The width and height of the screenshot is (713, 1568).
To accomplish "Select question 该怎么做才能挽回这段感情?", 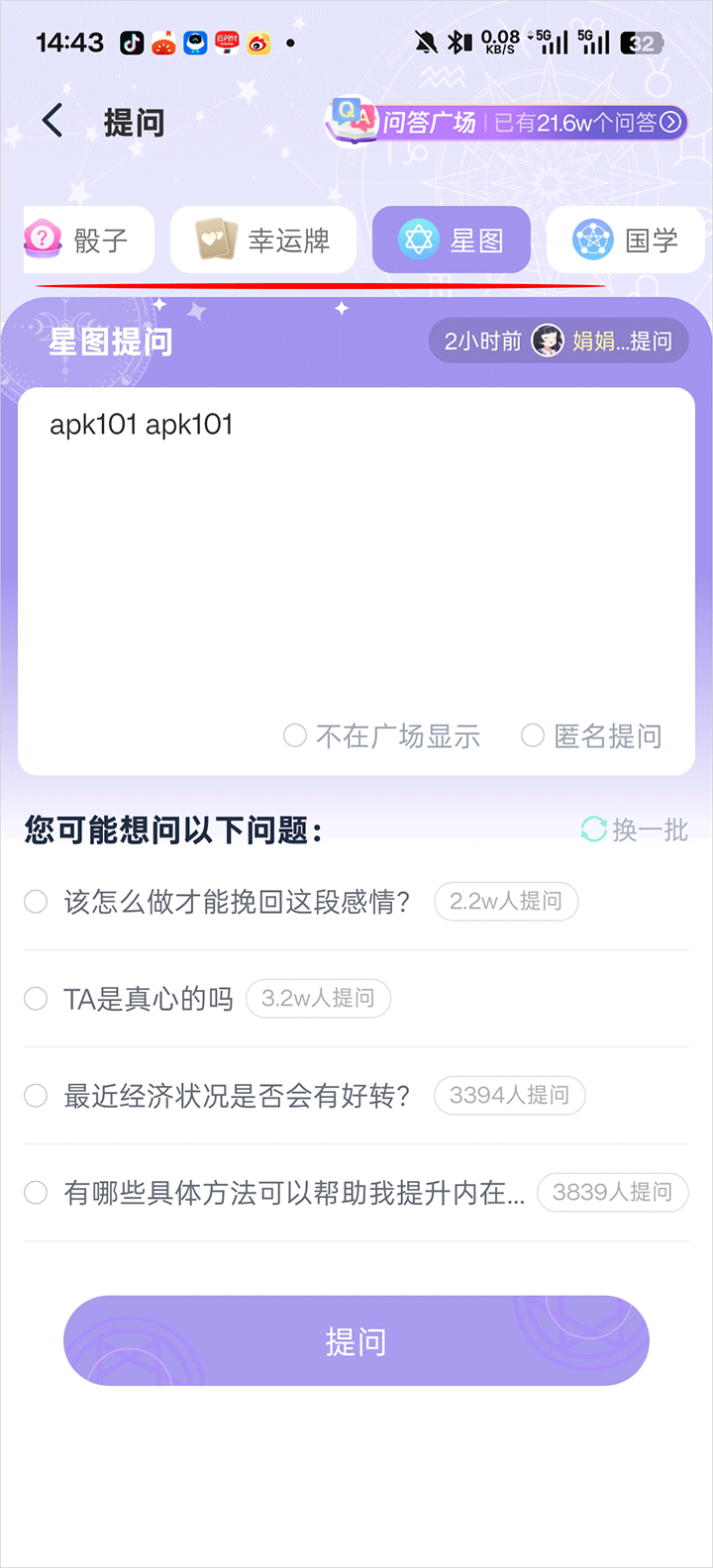I will click(37, 902).
